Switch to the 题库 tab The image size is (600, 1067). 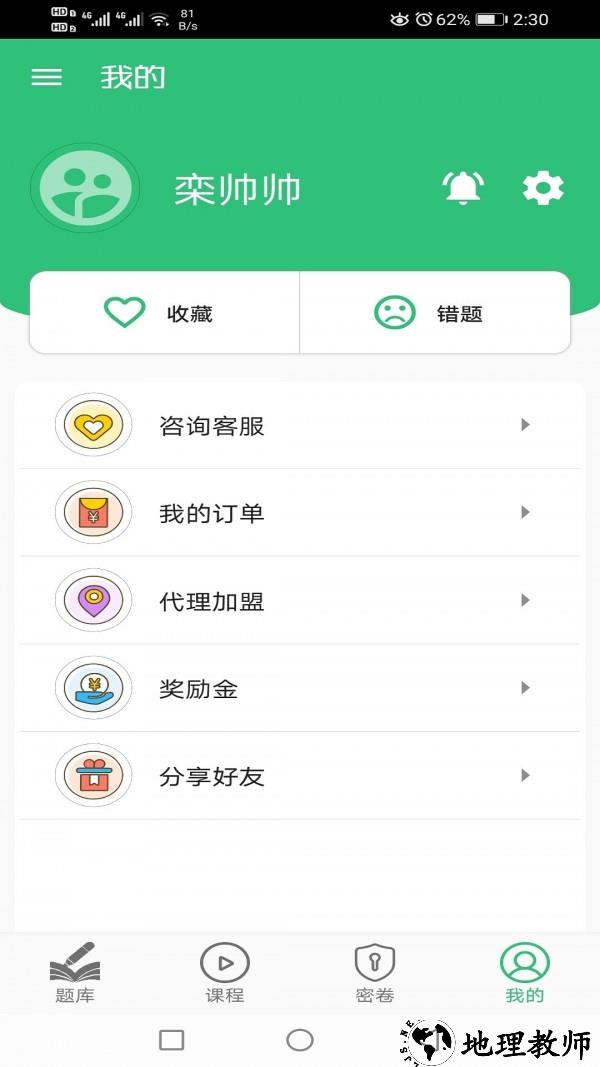(x=75, y=972)
